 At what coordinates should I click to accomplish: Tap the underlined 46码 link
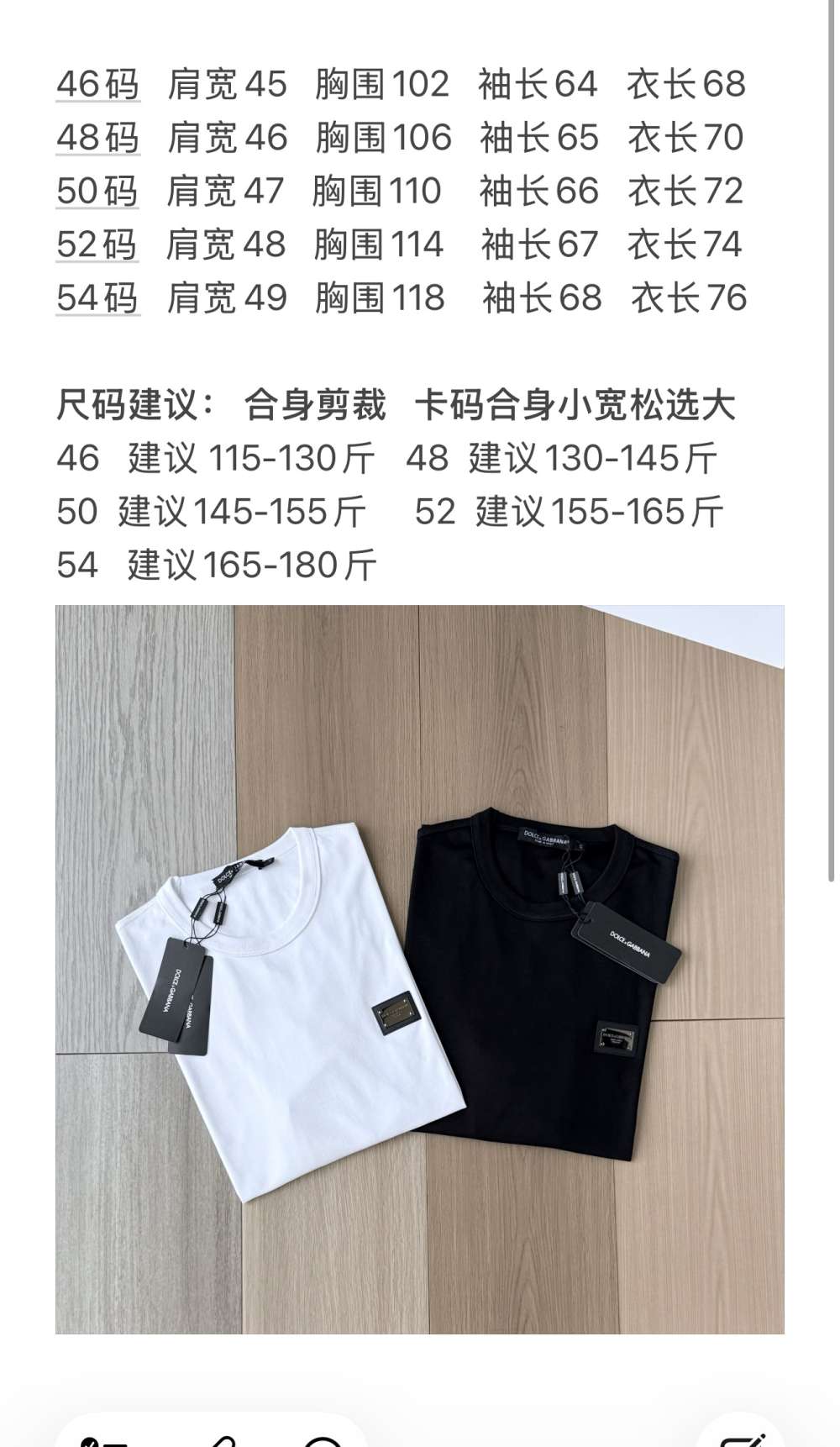click(x=97, y=84)
